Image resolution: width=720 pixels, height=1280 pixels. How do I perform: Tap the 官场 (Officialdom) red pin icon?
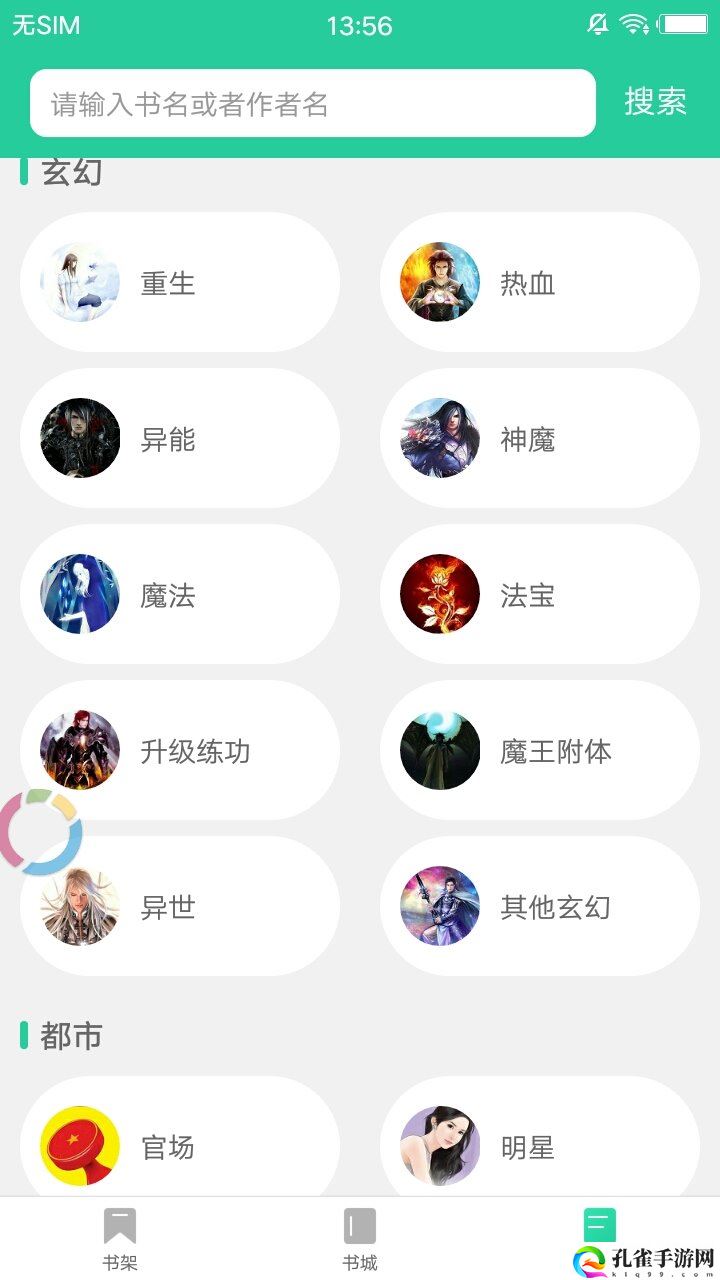tap(79, 1147)
